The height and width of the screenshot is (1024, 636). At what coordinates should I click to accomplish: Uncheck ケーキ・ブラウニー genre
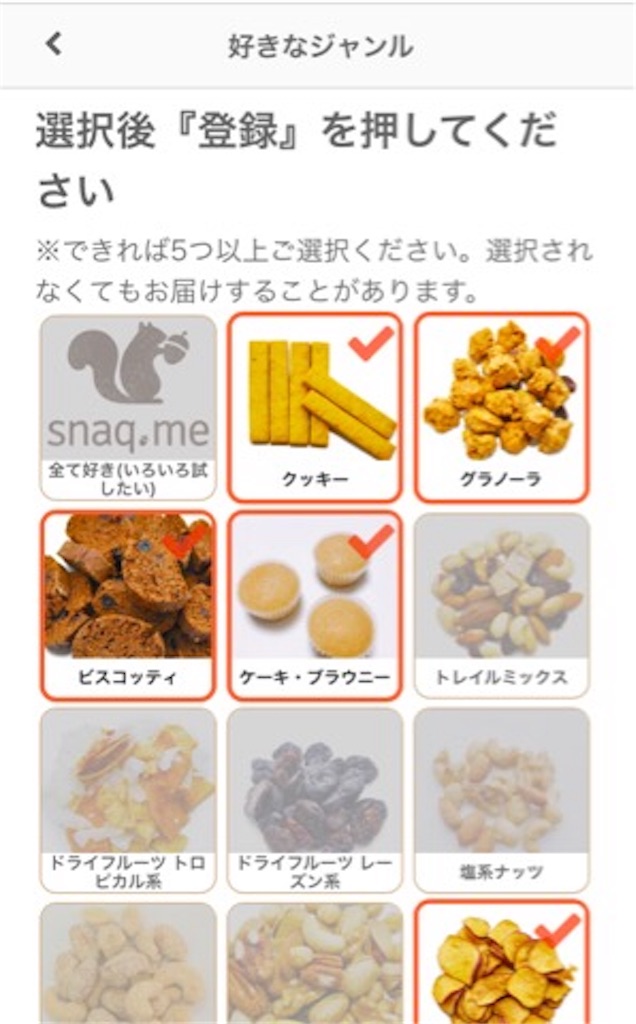click(314, 604)
